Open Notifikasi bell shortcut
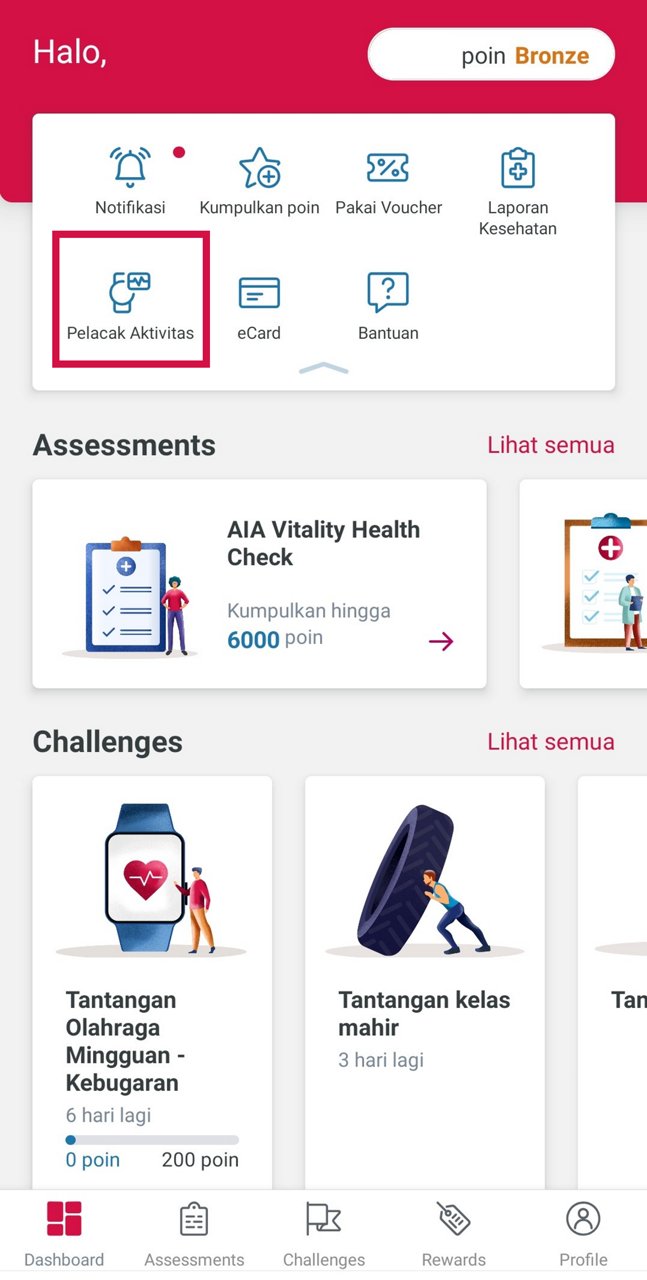 click(x=130, y=180)
